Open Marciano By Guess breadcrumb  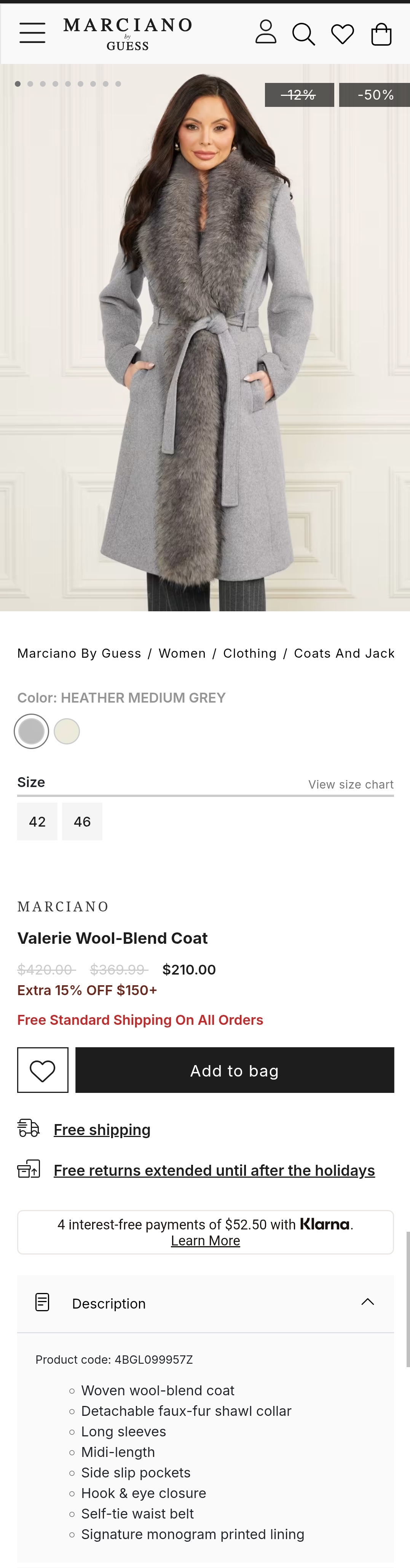point(79,653)
